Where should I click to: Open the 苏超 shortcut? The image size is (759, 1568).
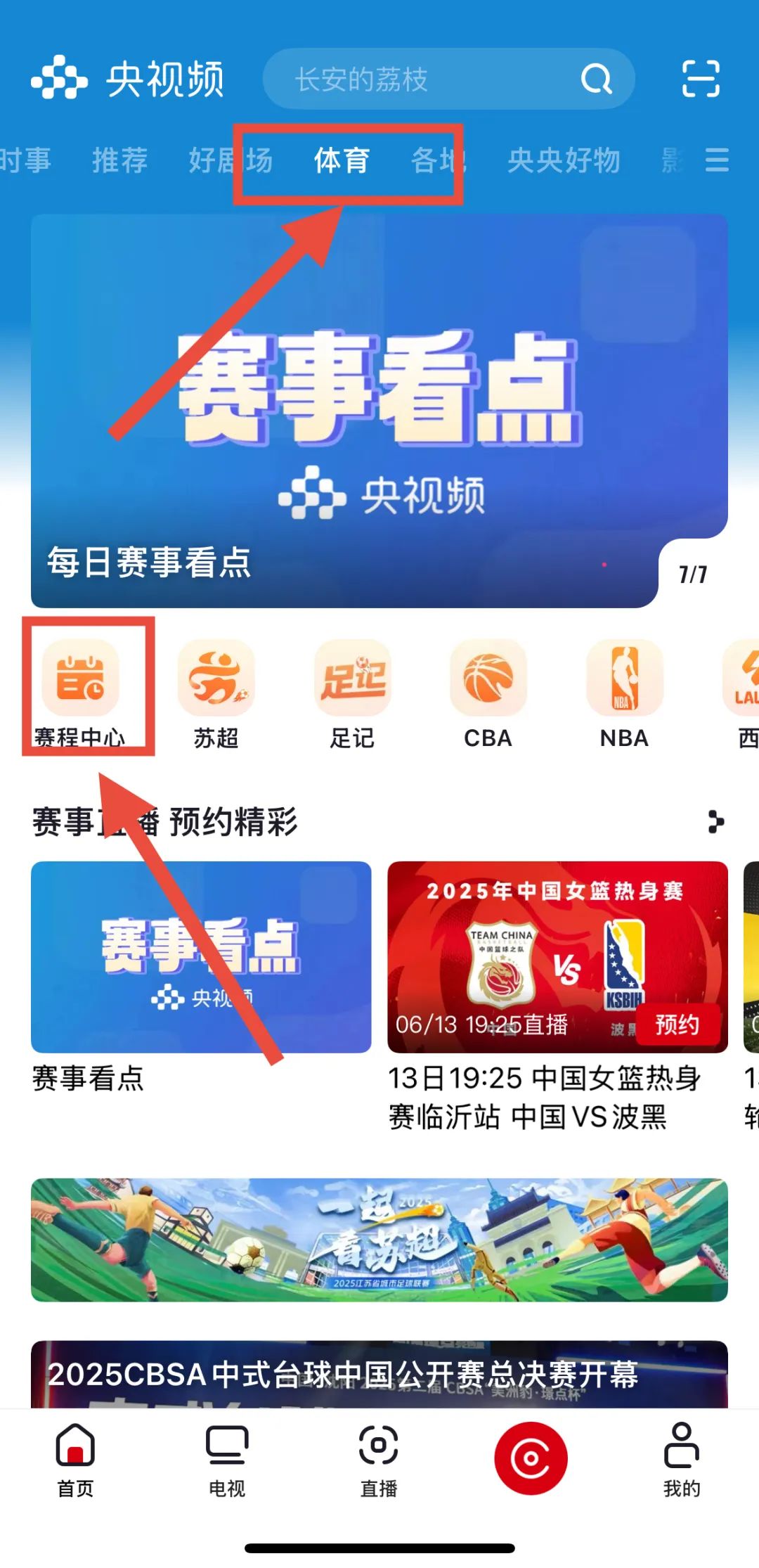(216, 693)
